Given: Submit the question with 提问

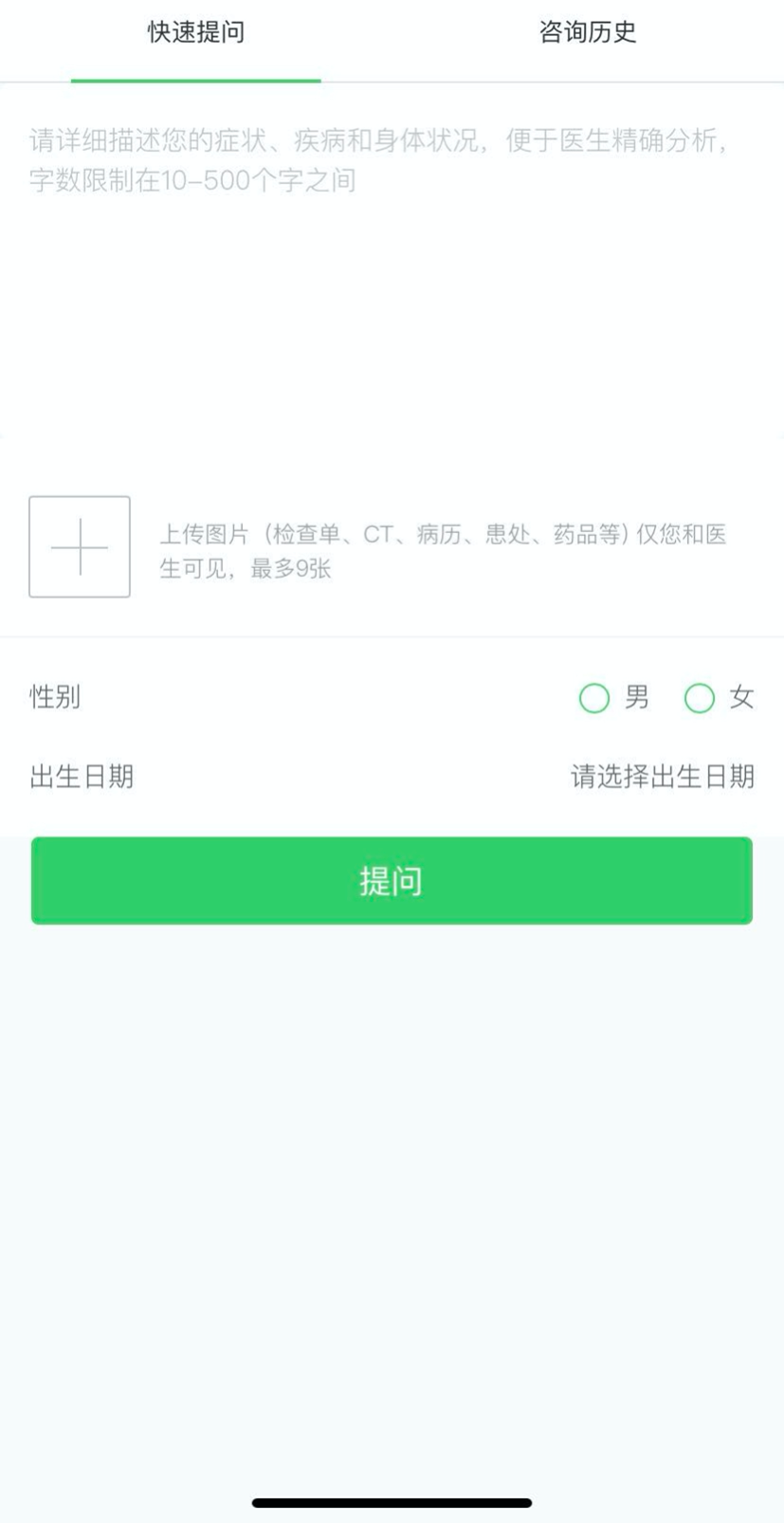Looking at the screenshot, I should (392, 880).
